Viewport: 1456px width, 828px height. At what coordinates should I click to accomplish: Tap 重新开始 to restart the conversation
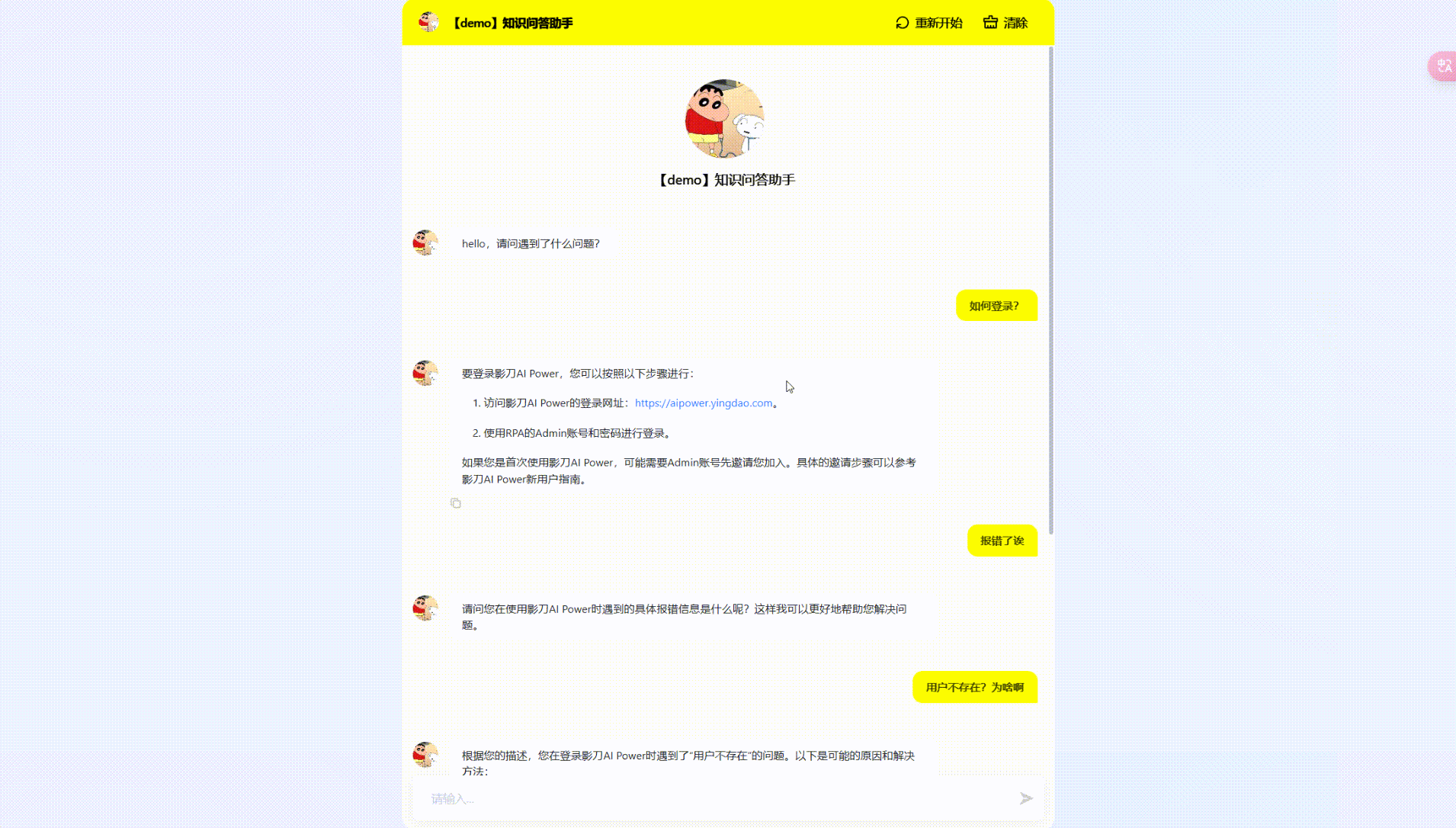point(928,23)
